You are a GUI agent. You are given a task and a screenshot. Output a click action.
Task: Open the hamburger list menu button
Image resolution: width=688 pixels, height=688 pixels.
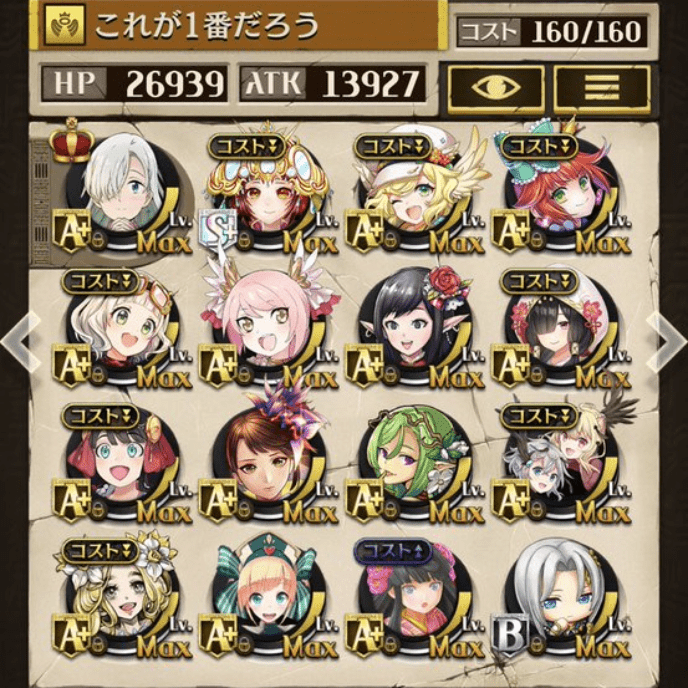(x=601, y=88)
